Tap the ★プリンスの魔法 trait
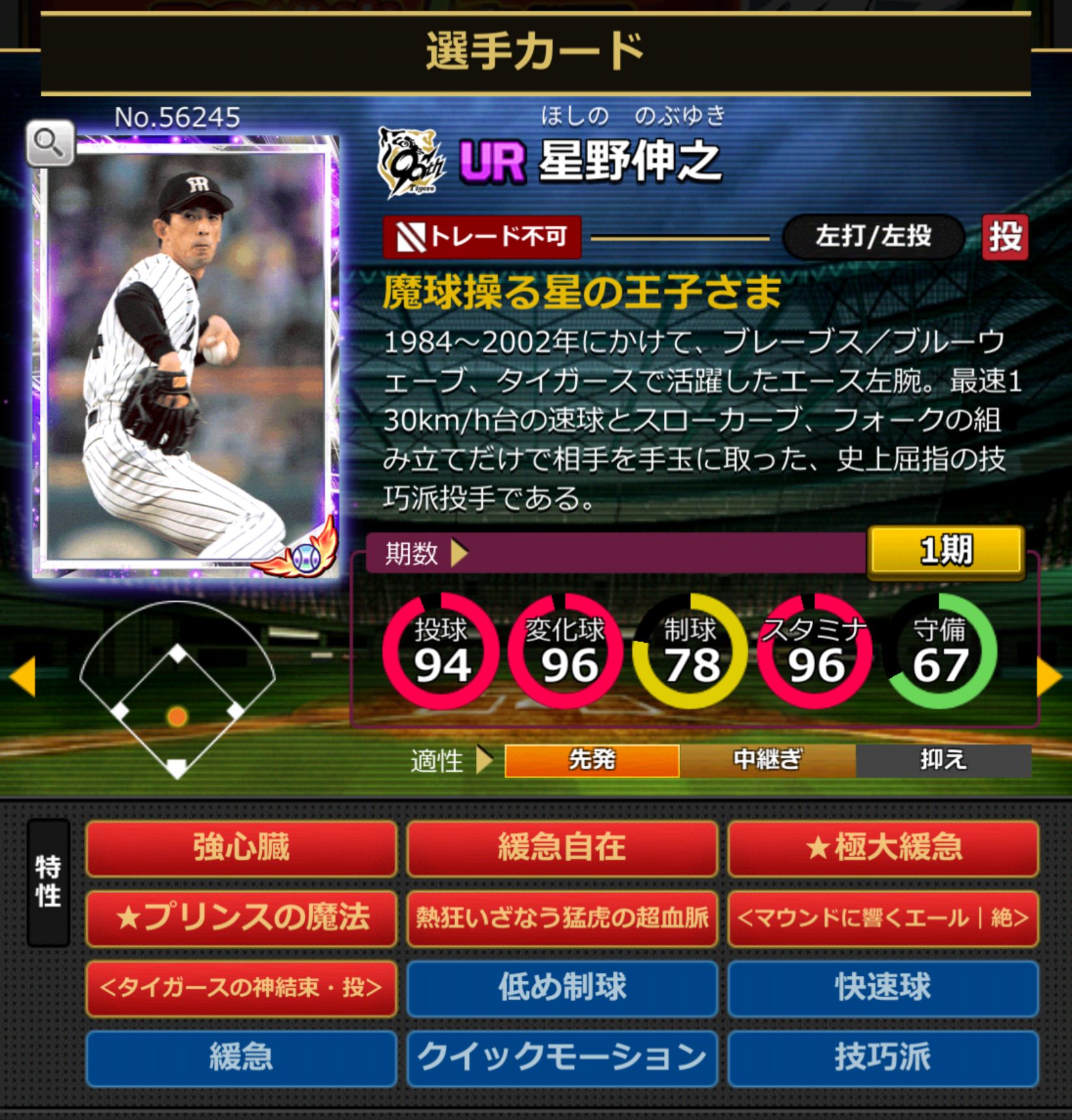1072x1120 pixels. tap(241, 918)
